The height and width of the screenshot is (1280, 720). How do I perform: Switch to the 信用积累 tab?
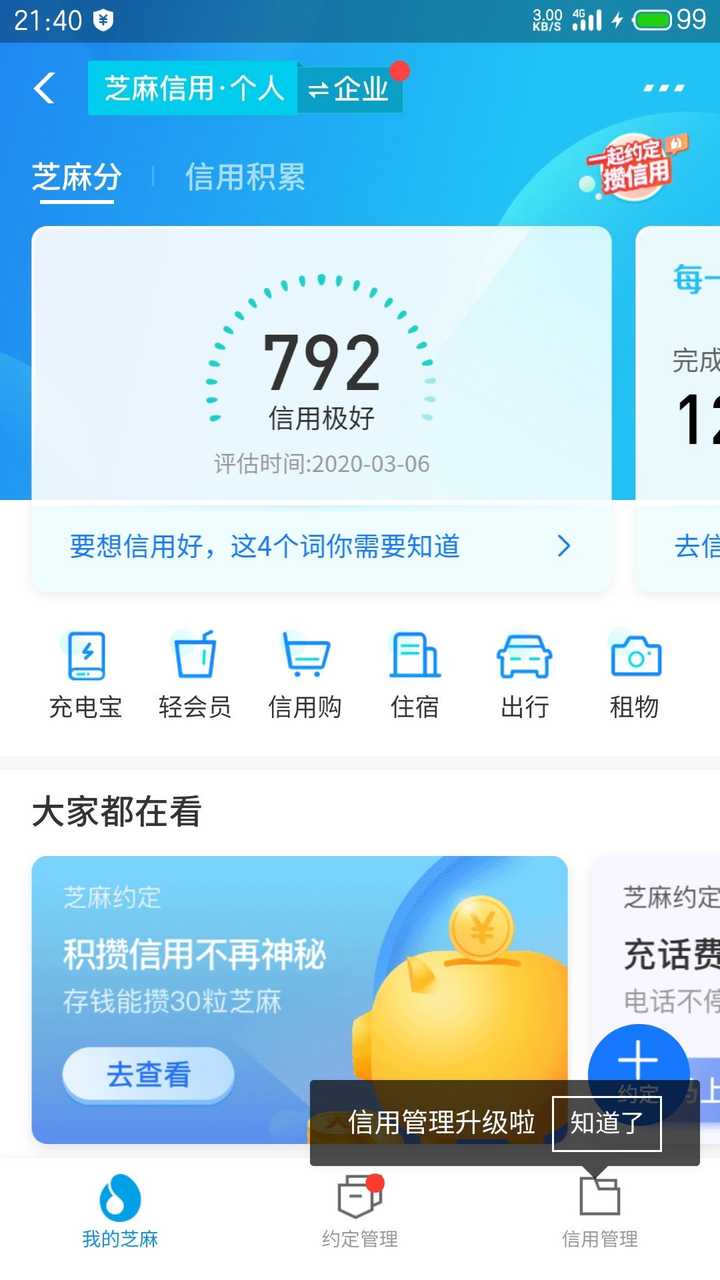(243, 177)
